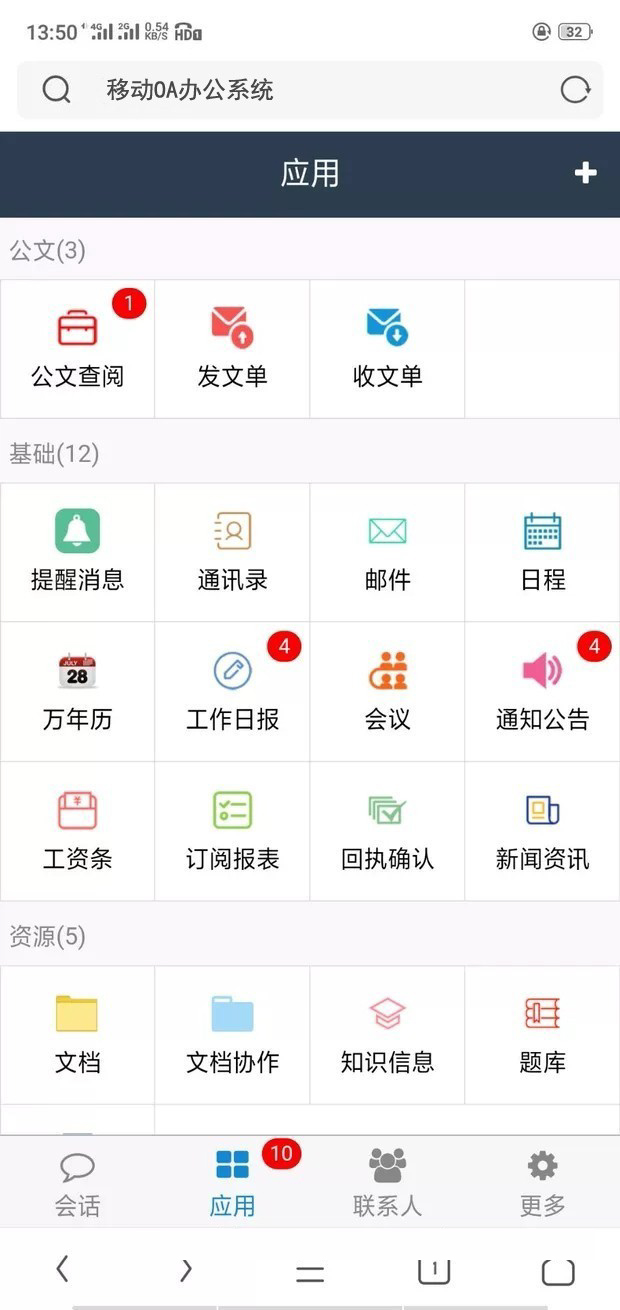
Task: Open 收文单
Action: click(387, 347)
